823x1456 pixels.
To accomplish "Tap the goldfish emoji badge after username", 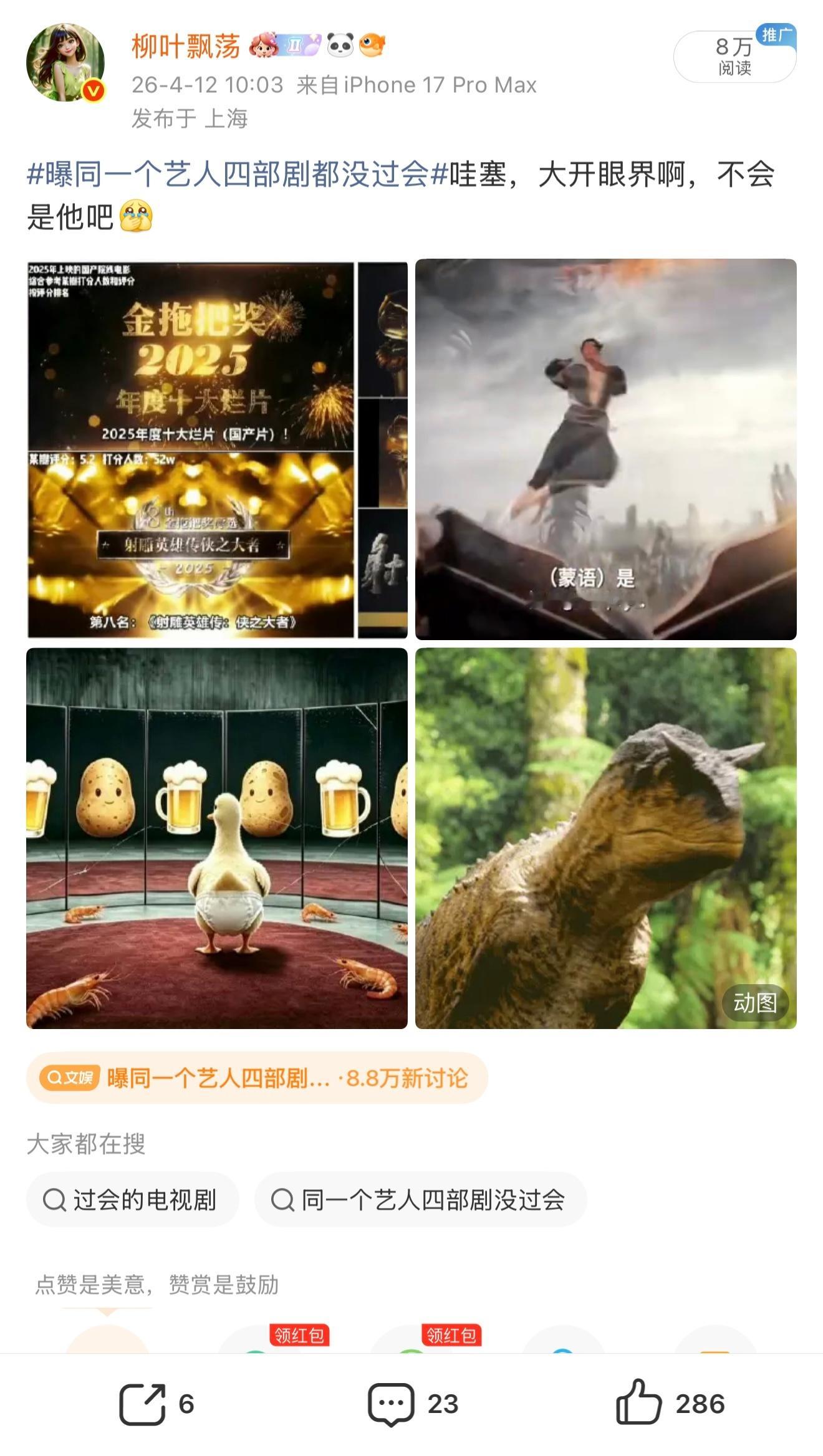I will coord(373,42).
